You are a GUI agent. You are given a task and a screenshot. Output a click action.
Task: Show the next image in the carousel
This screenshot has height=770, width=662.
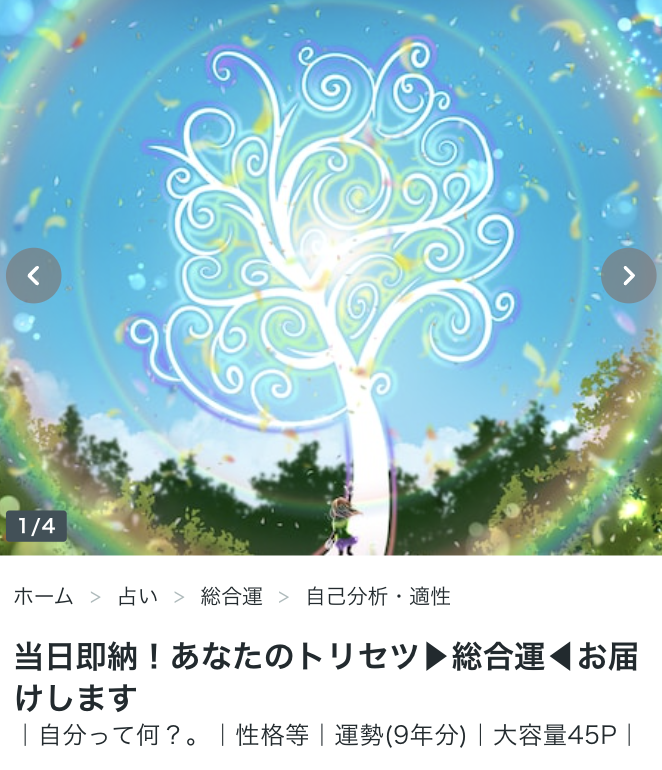628,275
